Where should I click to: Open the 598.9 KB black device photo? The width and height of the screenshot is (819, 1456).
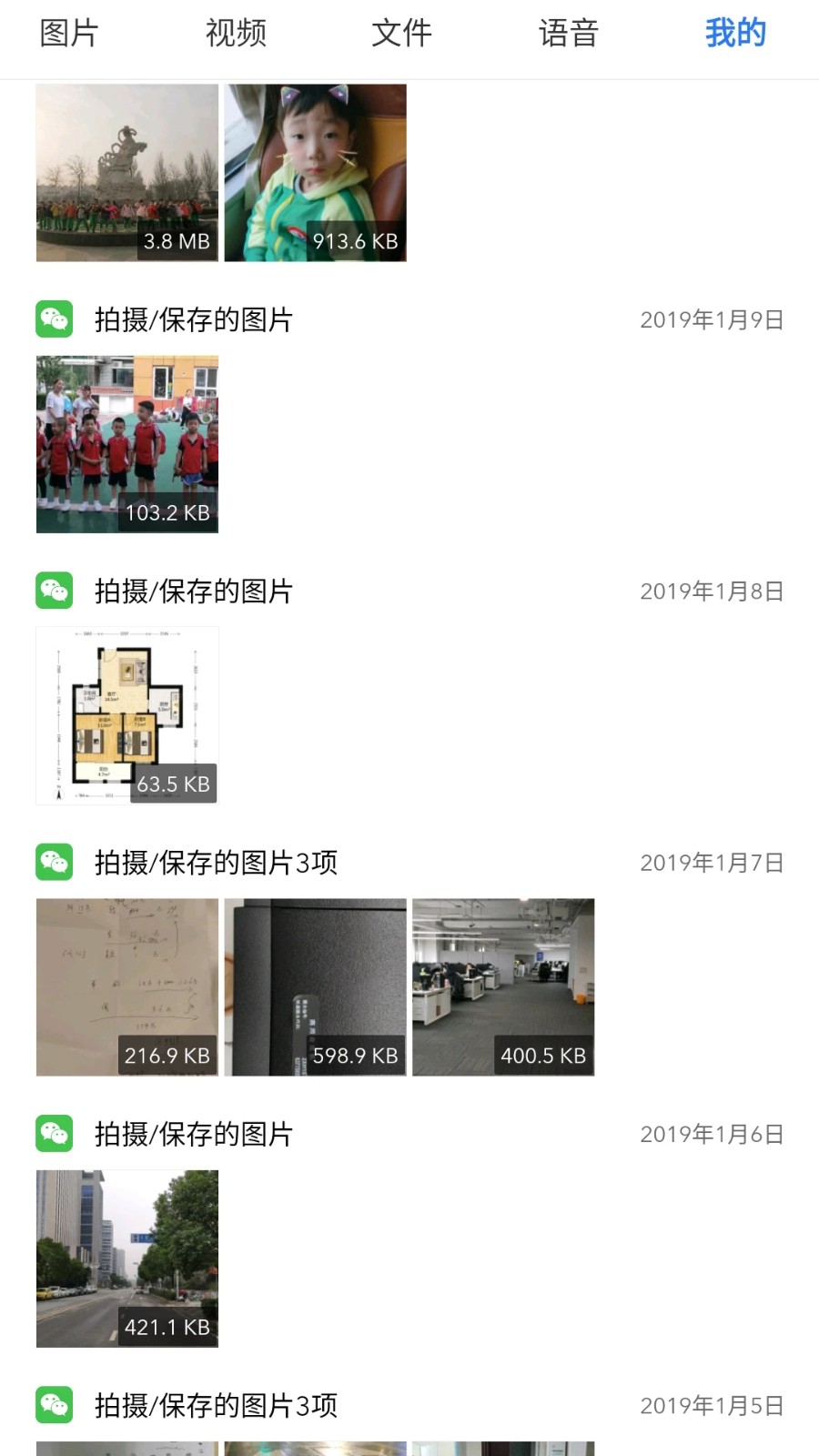pyautogui.click(x=315, y=987)
